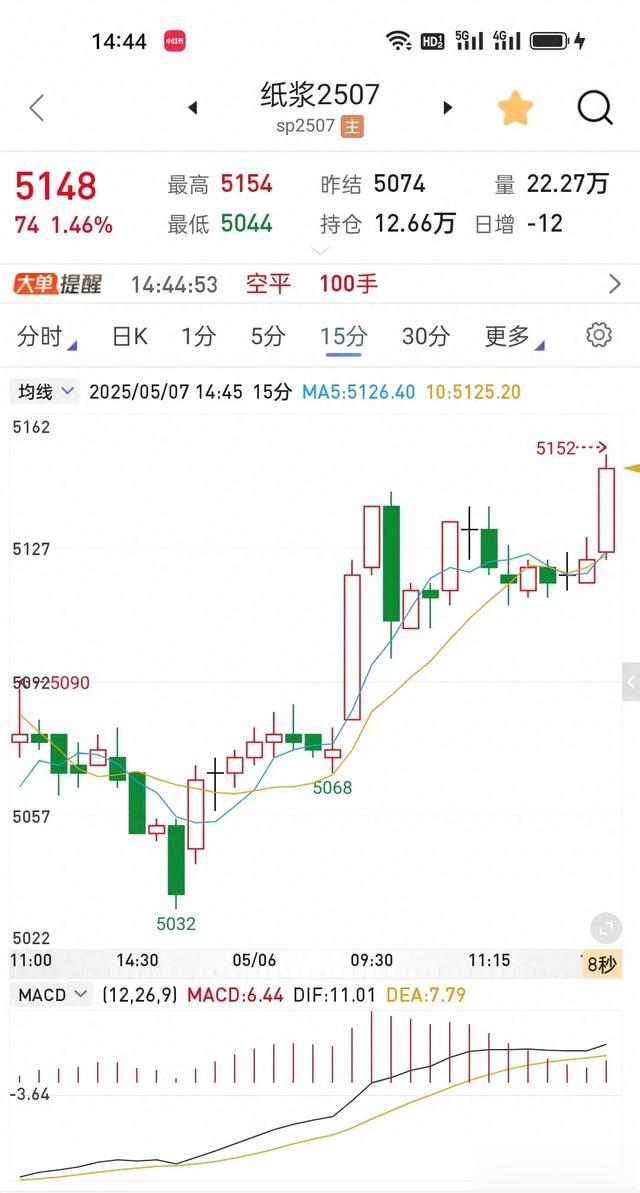
Task: Open chart settings gear
Action: point(599,335)
